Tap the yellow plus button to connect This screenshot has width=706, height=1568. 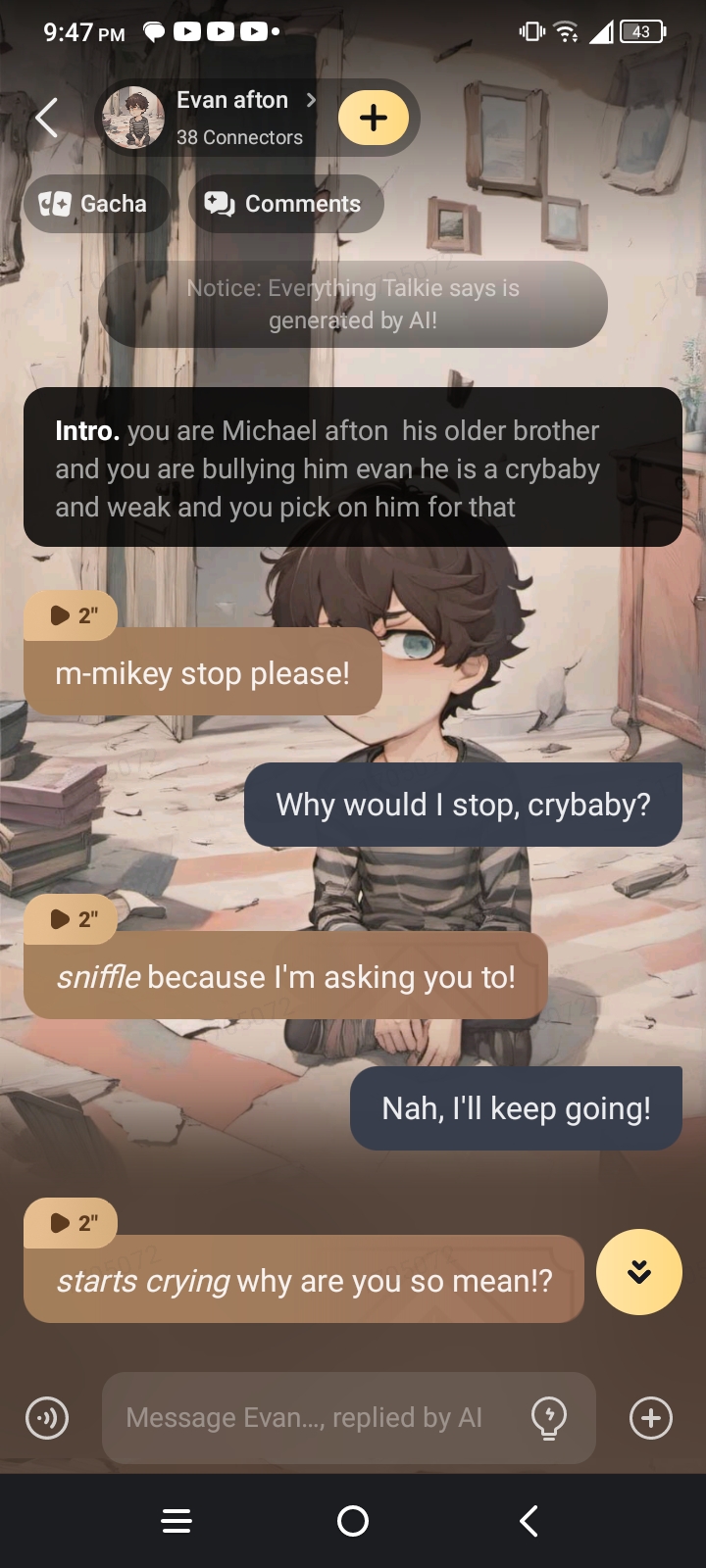(x=374, y=118)
